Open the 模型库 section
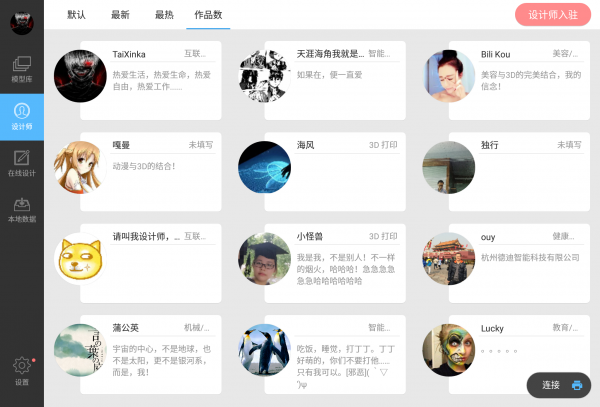 click(21, 67)
